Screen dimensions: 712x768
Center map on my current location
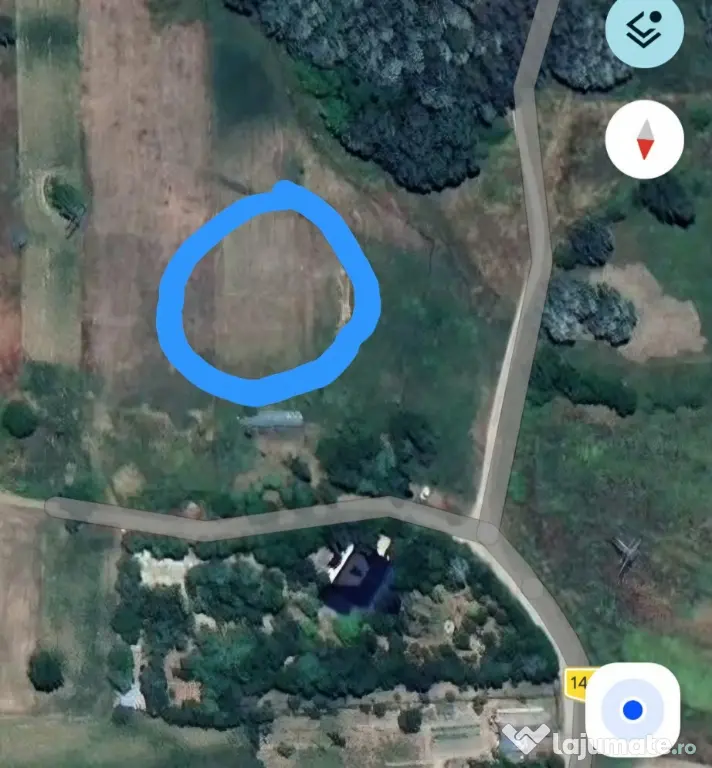pos(632,710)
